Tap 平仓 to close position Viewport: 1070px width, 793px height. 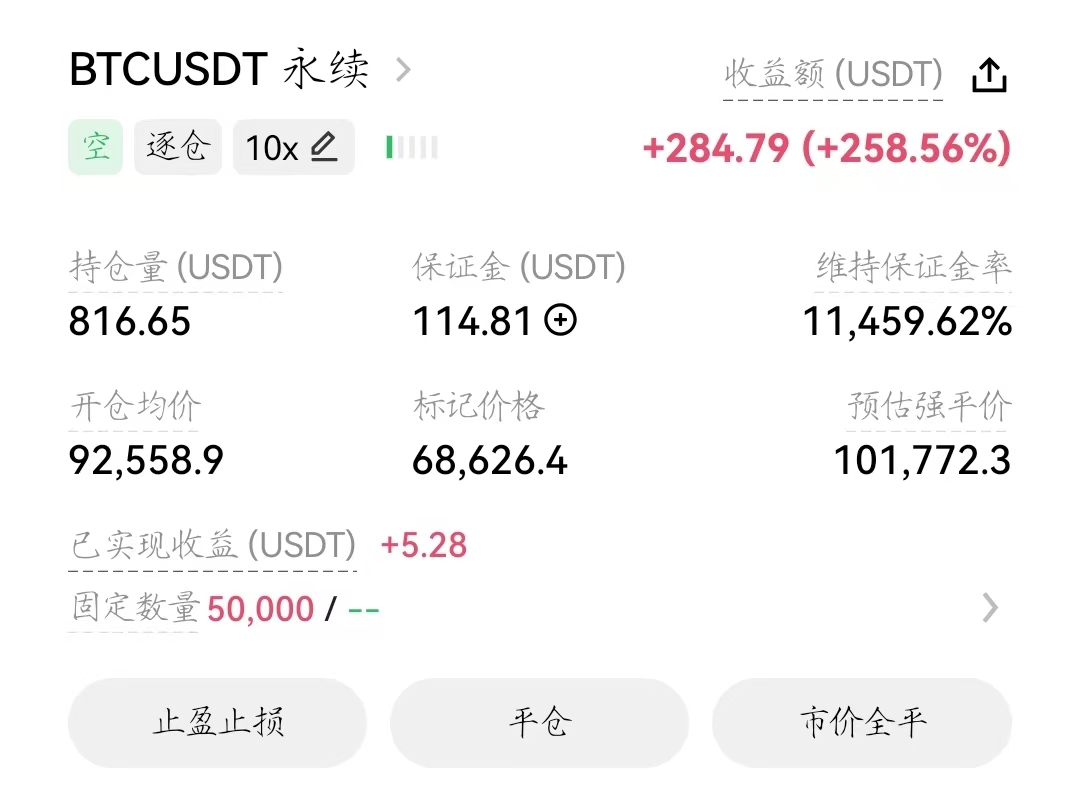(539, 722)
